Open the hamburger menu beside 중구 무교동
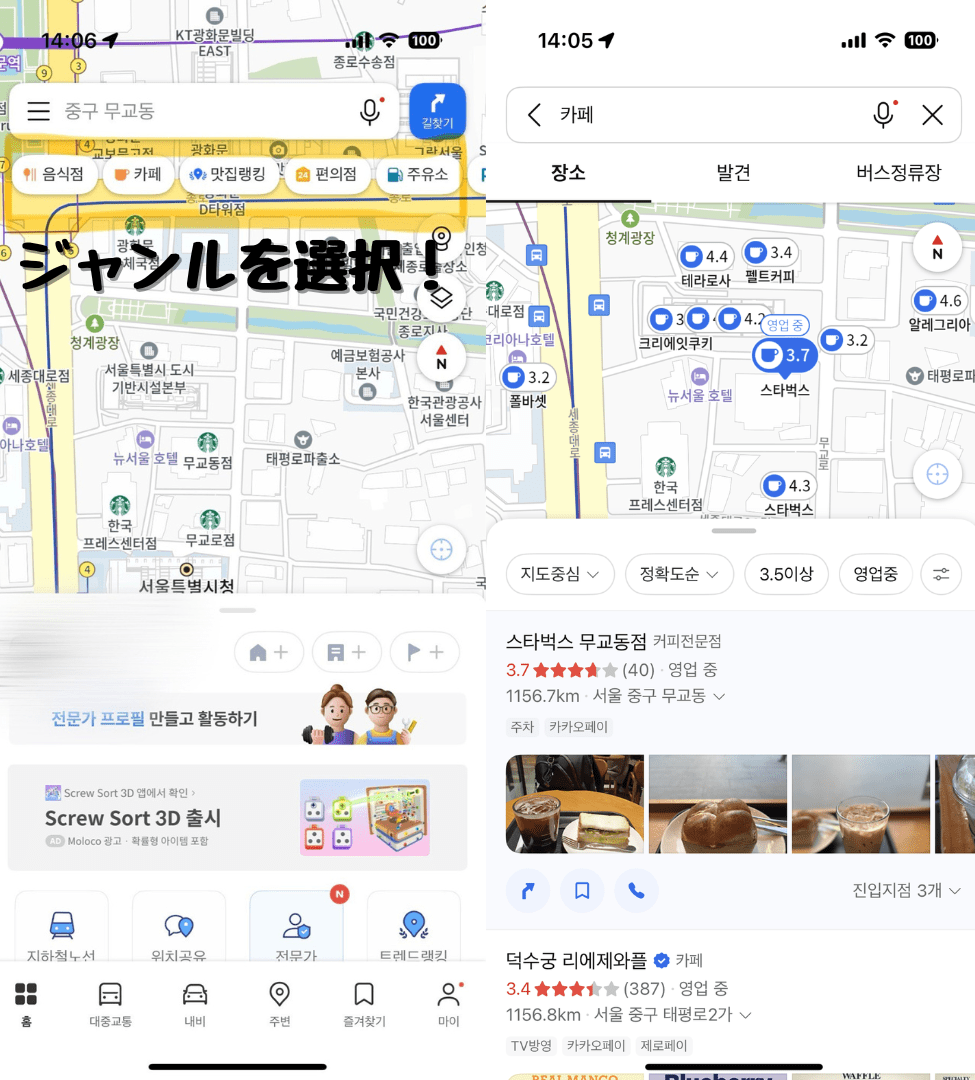 pyautogui.click(x=39, y=111)
